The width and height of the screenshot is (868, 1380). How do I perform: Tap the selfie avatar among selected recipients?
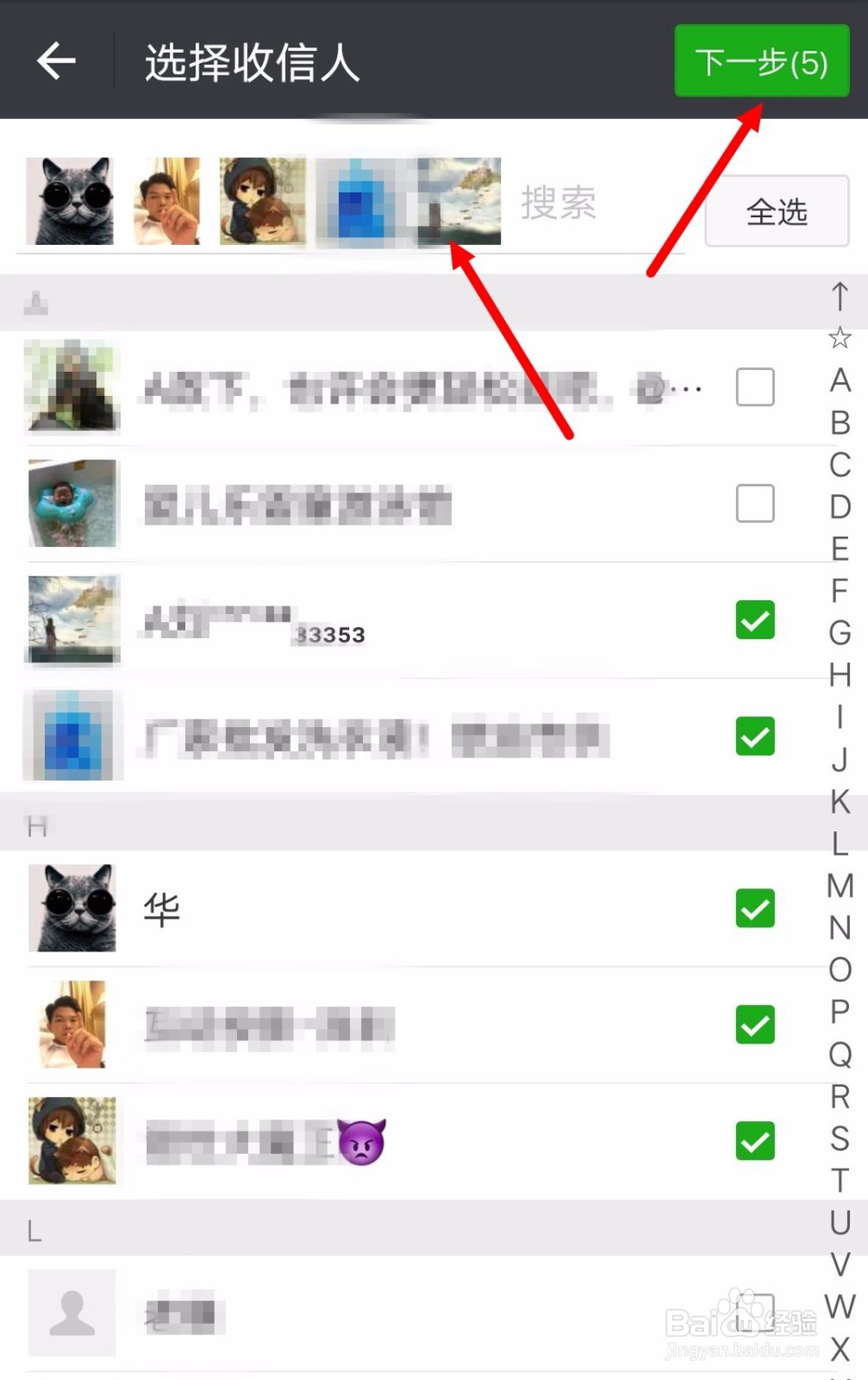(x=167, y=201)
